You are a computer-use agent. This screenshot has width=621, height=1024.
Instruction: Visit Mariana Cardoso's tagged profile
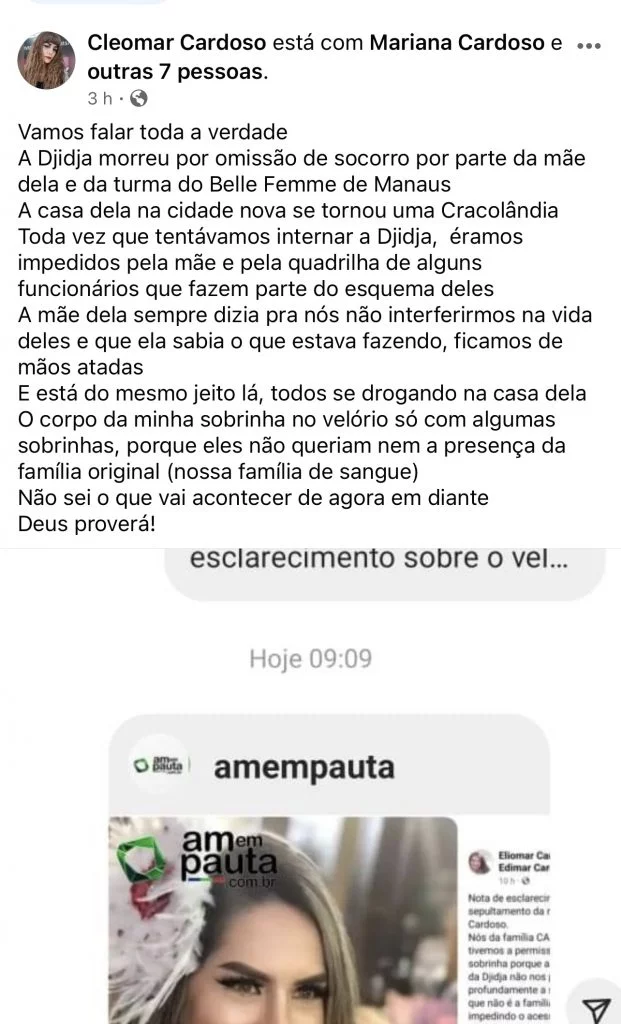pyautogui.click(x=455, y=43)
